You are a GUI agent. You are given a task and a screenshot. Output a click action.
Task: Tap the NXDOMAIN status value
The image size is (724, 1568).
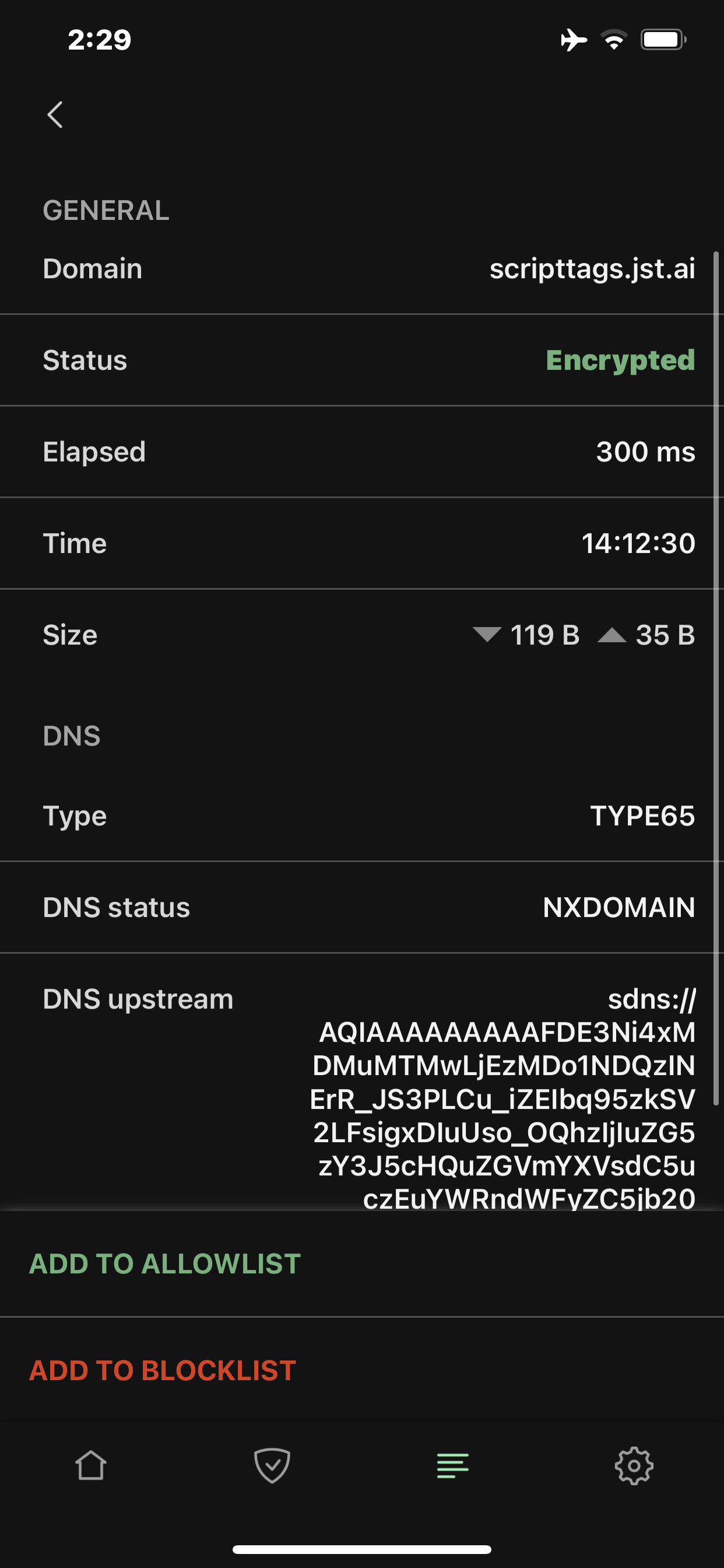point(618,907)
